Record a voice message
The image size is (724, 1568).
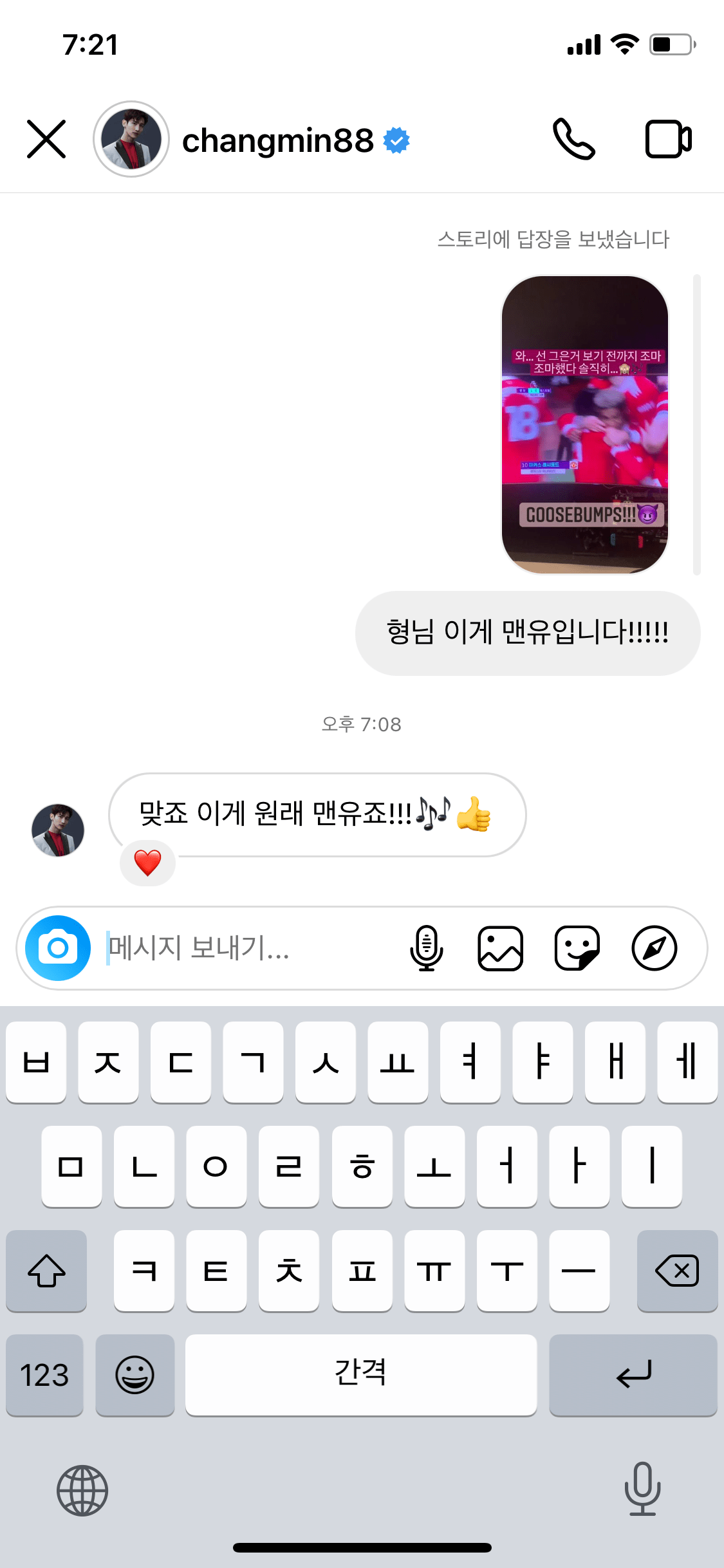click(426, 948)
